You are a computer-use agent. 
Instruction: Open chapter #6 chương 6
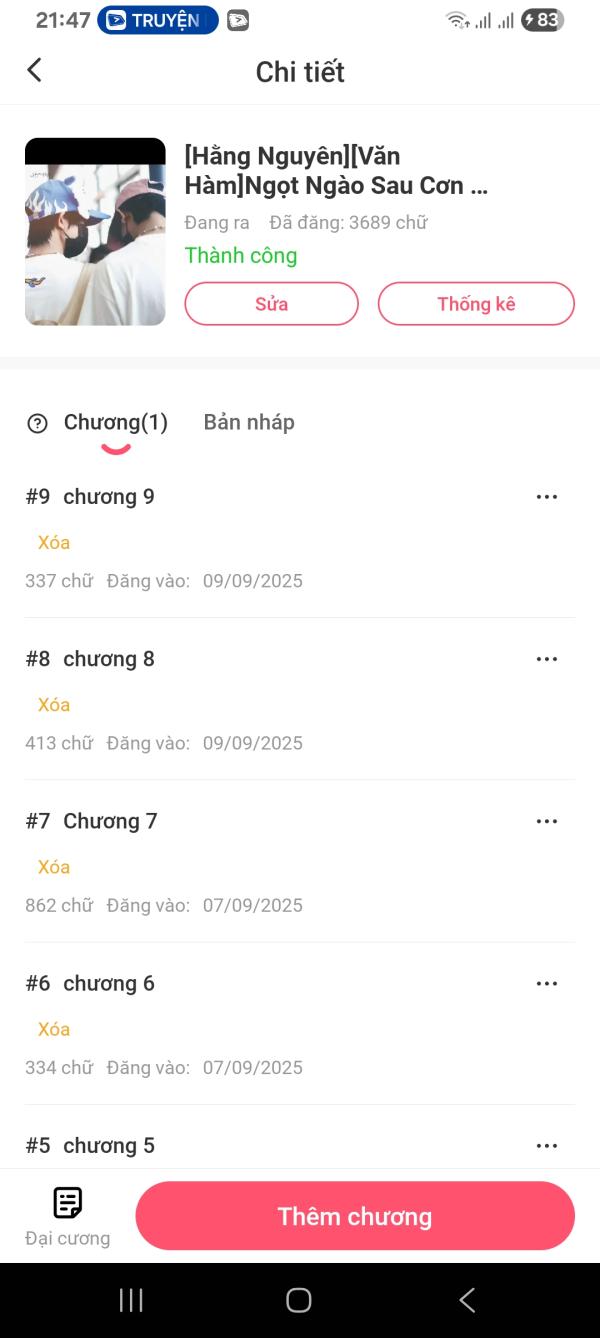(x=109, y=983)
